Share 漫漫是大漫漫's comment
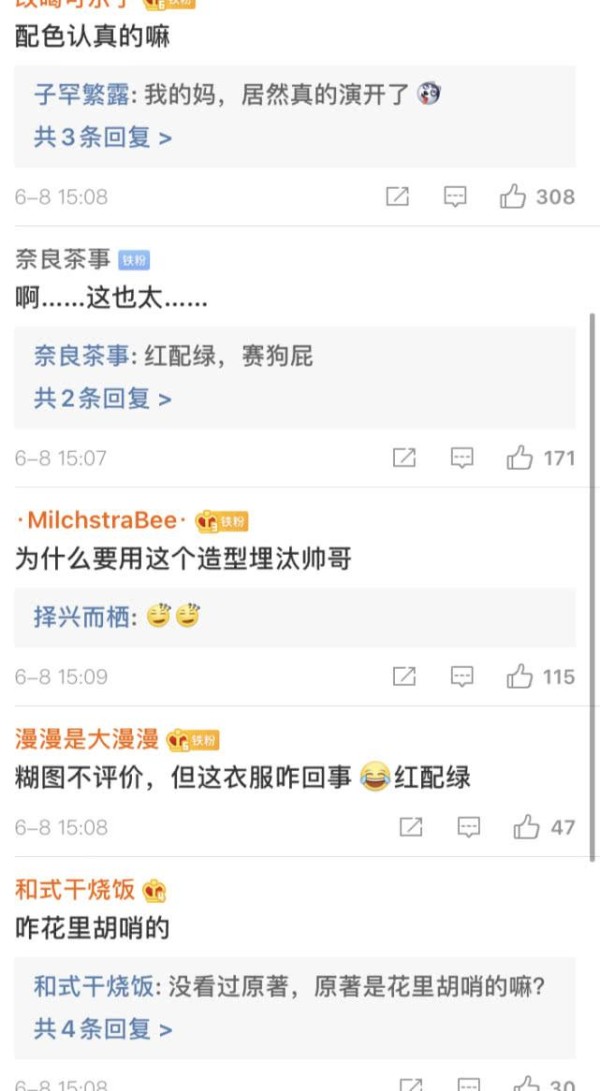Viewport: 600px width, 1091px height. pyautogui.click(x=411, y=827)
